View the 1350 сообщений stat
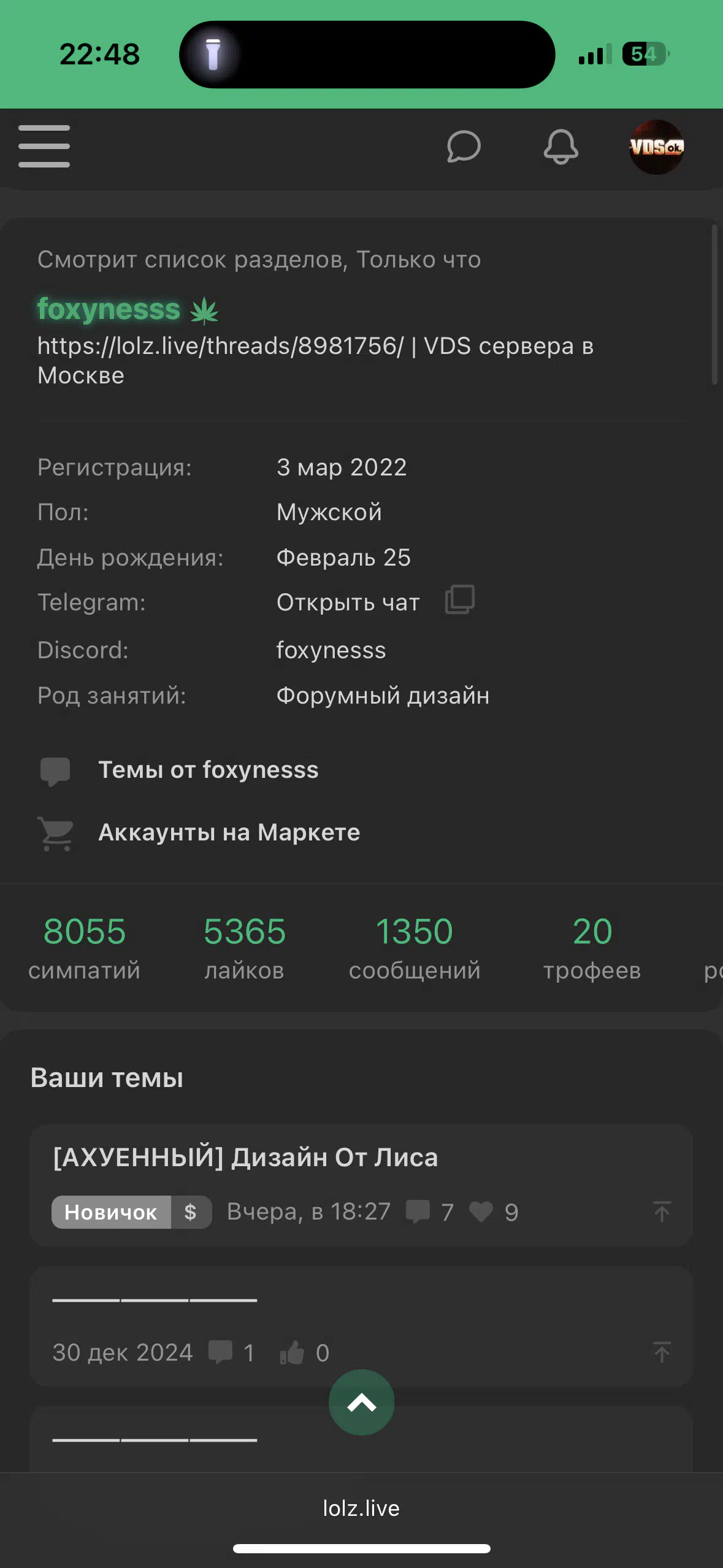 click(415, 948)
